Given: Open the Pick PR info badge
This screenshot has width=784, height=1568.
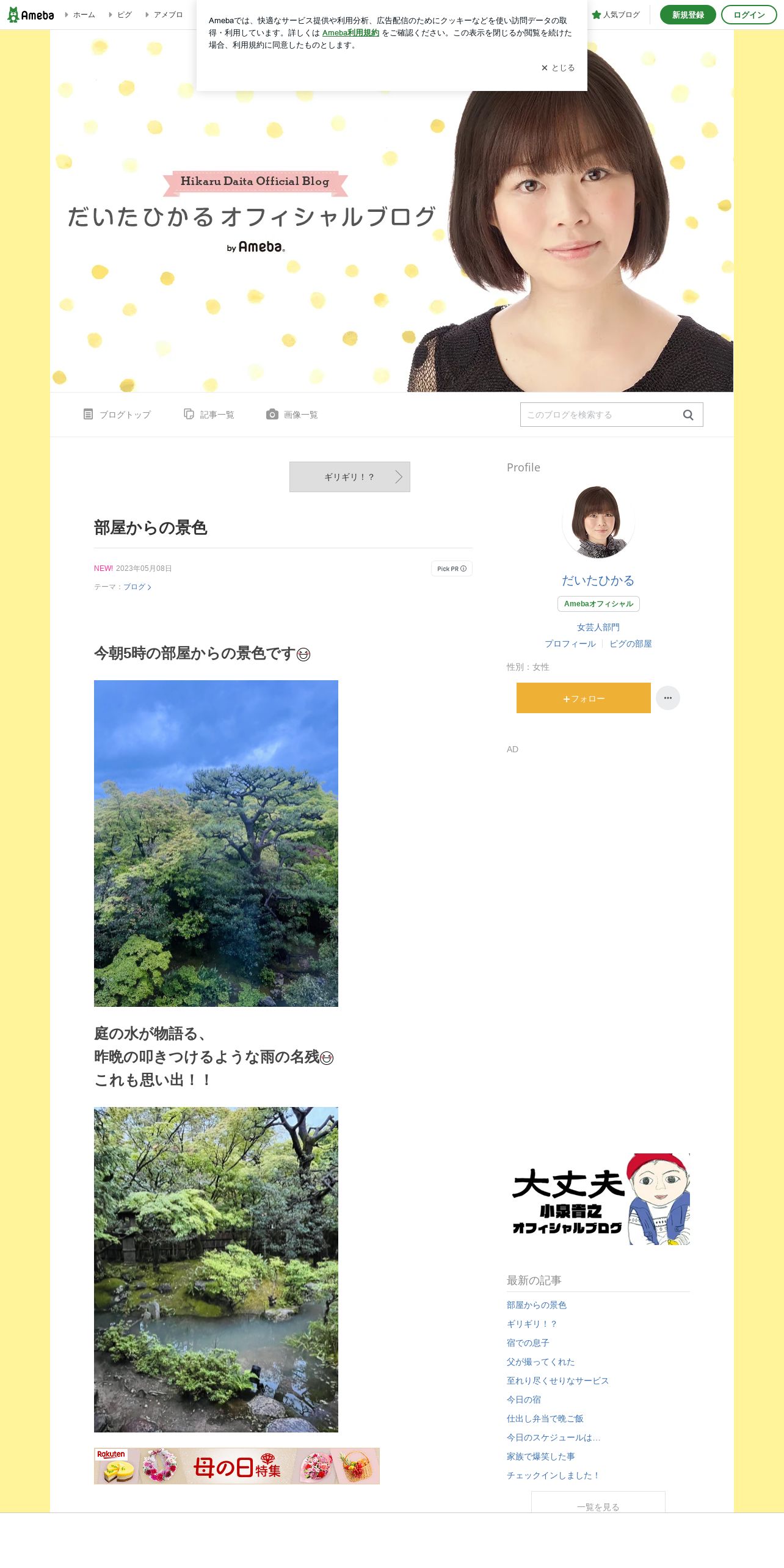Looking at the screenshot, I should 452,568.
